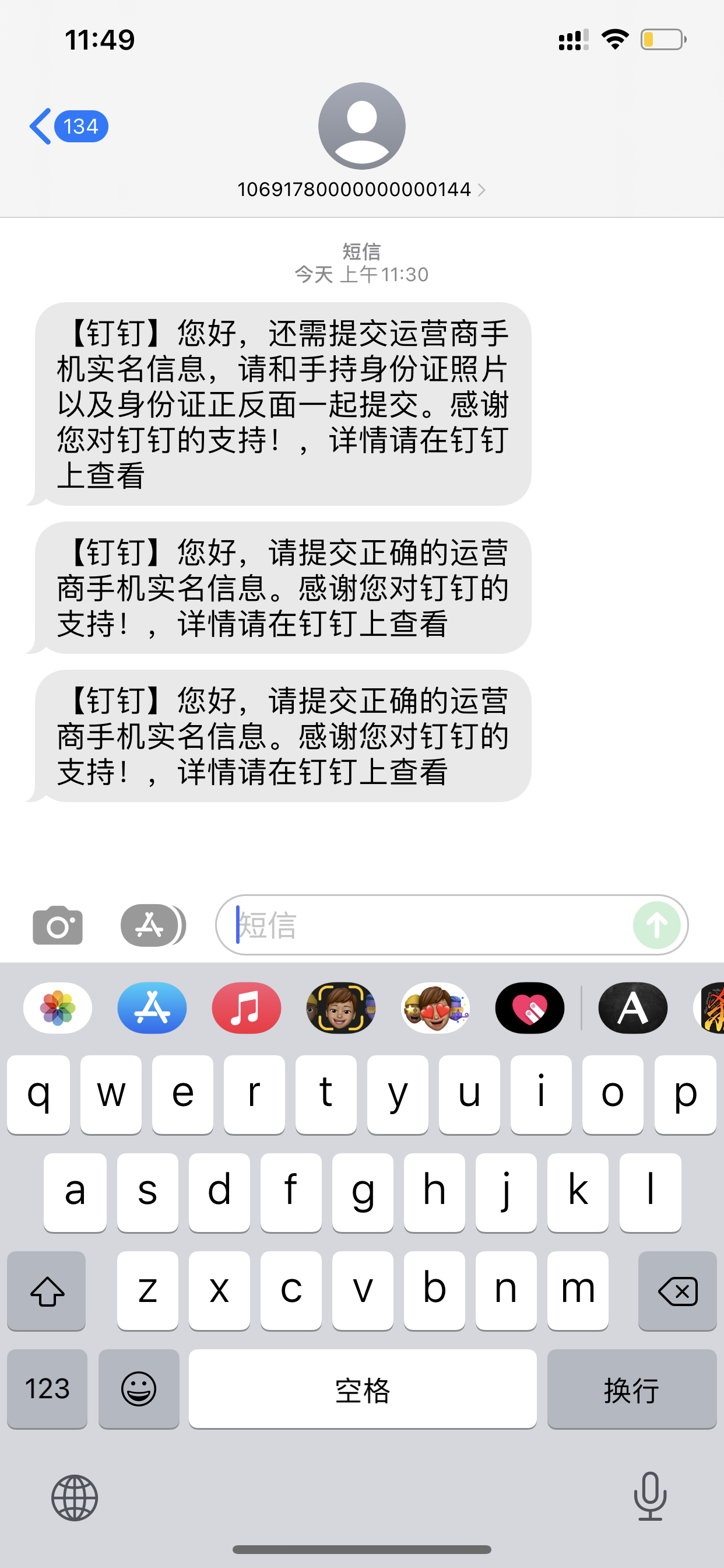This screenshot has height=1568, width=724.
Task: Switch to numeric keyboard with 123 key
Action: pos(46,1389)
